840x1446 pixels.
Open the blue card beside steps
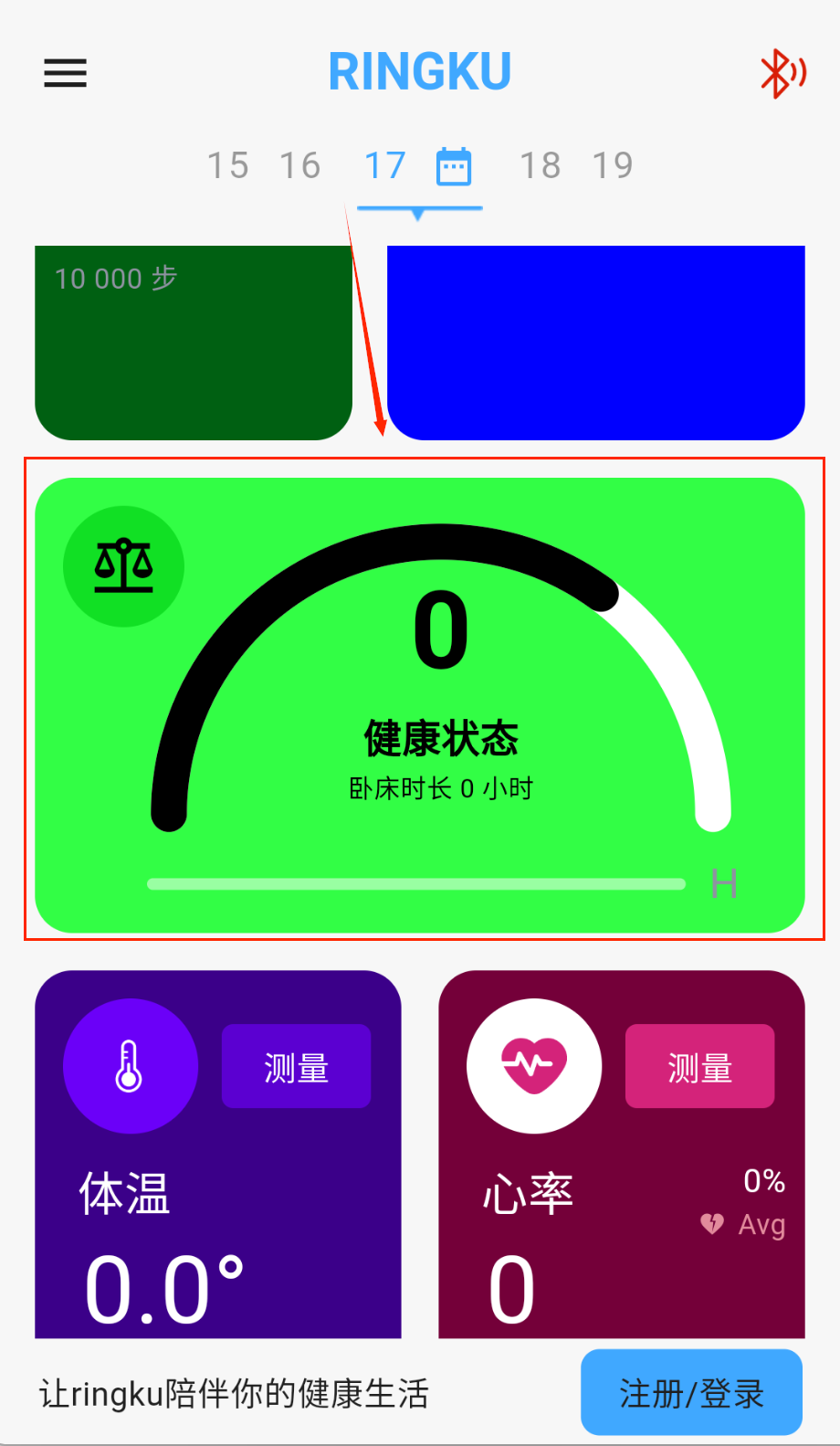pos(595,343)
